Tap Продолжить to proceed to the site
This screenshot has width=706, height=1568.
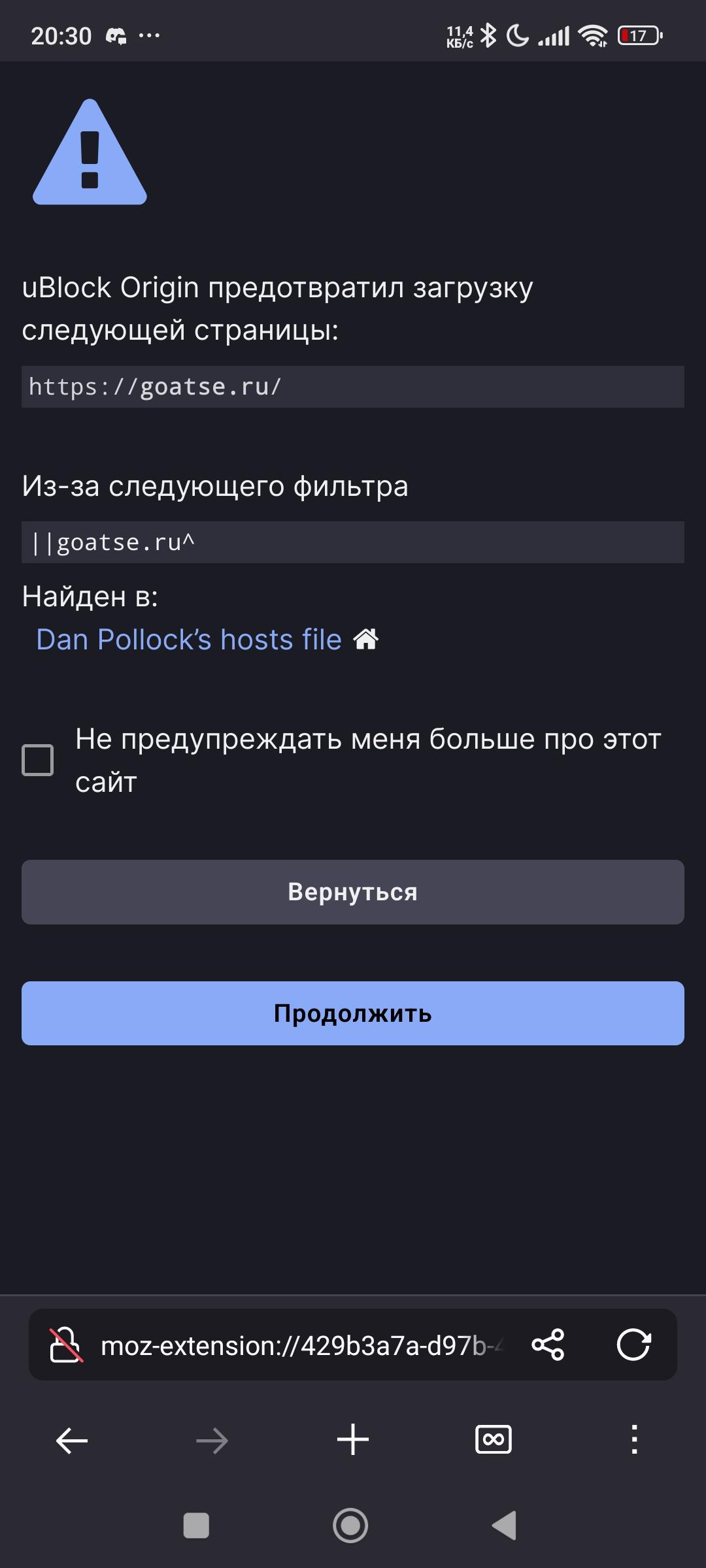[x=353, y=1013]
